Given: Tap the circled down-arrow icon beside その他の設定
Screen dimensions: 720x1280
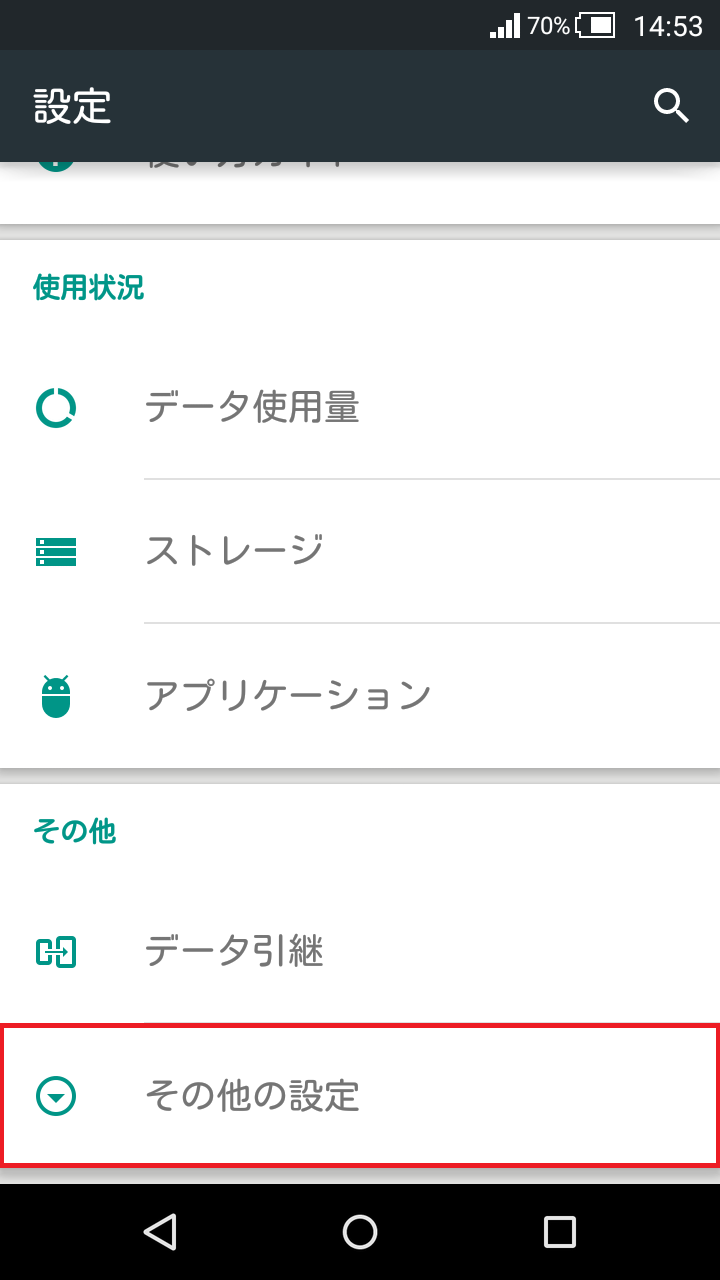Looking at the screenshot, I should [56, 1097].
